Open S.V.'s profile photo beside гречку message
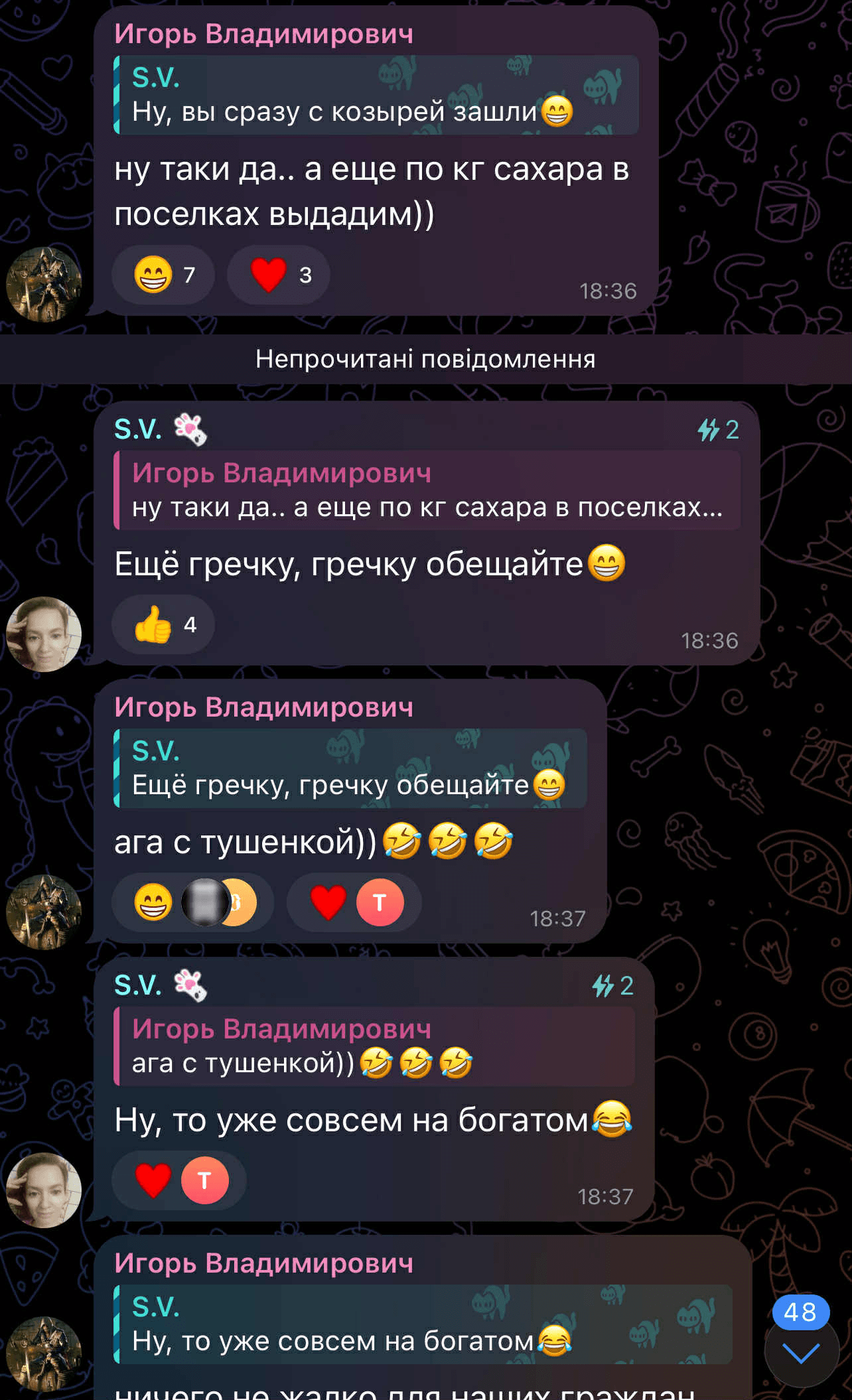The image size is (852, 1400). tap(44, 634)
